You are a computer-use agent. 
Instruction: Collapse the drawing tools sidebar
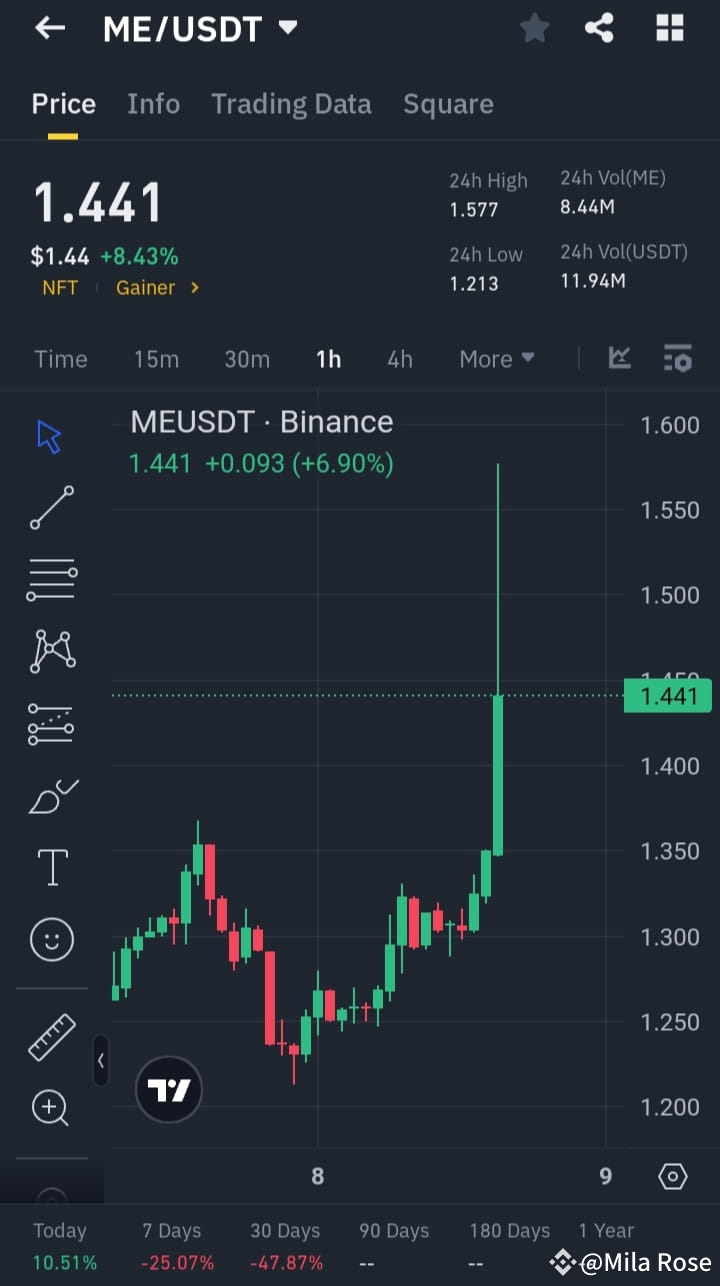(101, 1061)
